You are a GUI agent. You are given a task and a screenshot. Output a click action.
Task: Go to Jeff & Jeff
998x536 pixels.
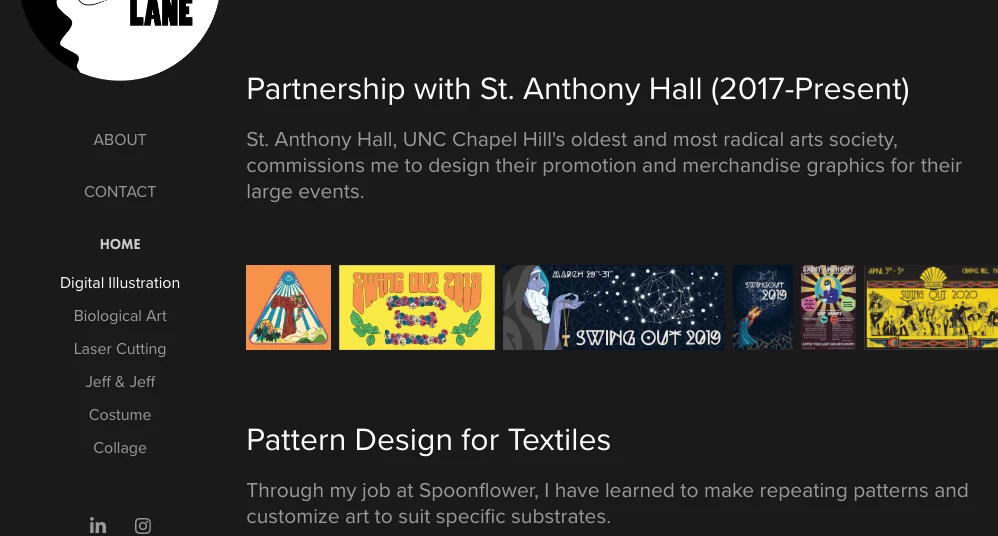coord(120,382)
